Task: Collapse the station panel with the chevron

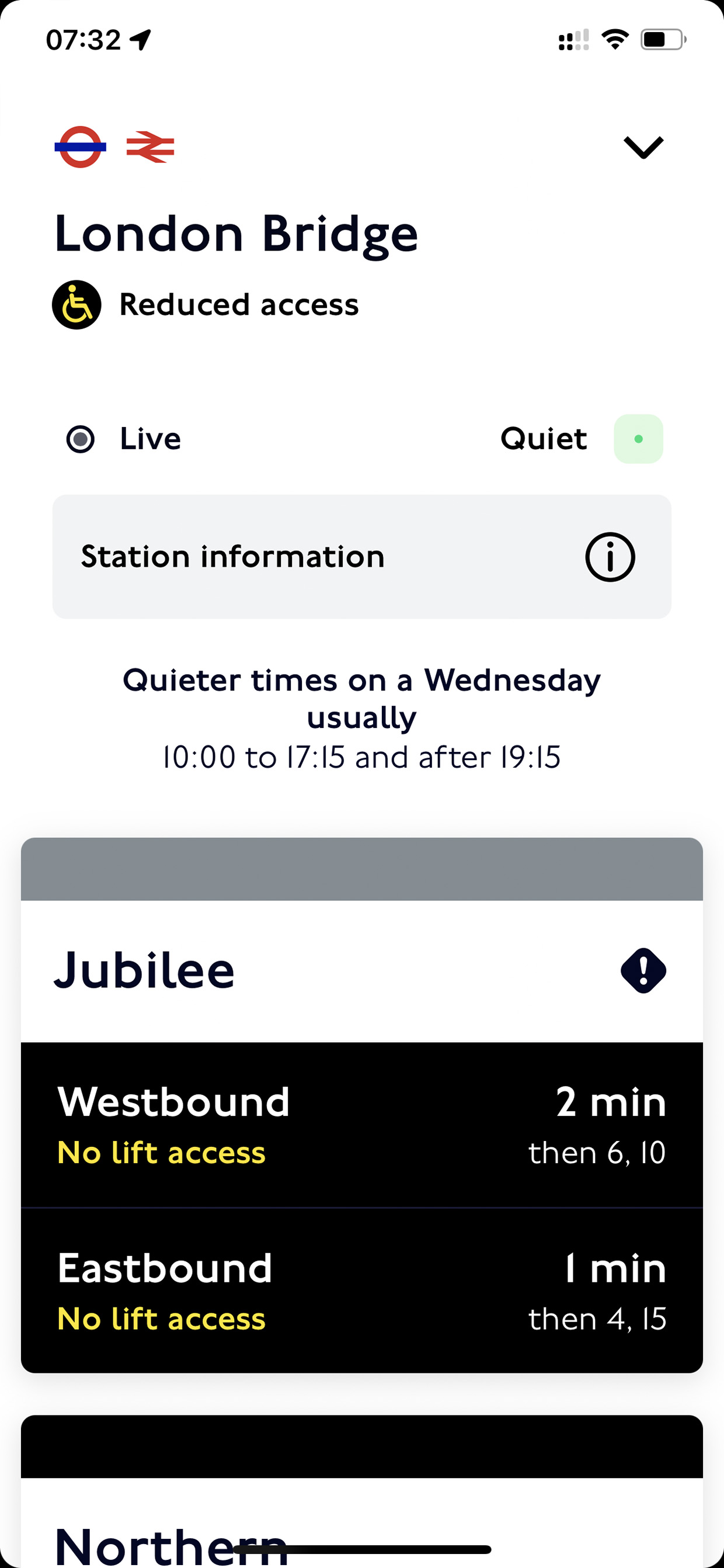Action: (x=643, y=147)
